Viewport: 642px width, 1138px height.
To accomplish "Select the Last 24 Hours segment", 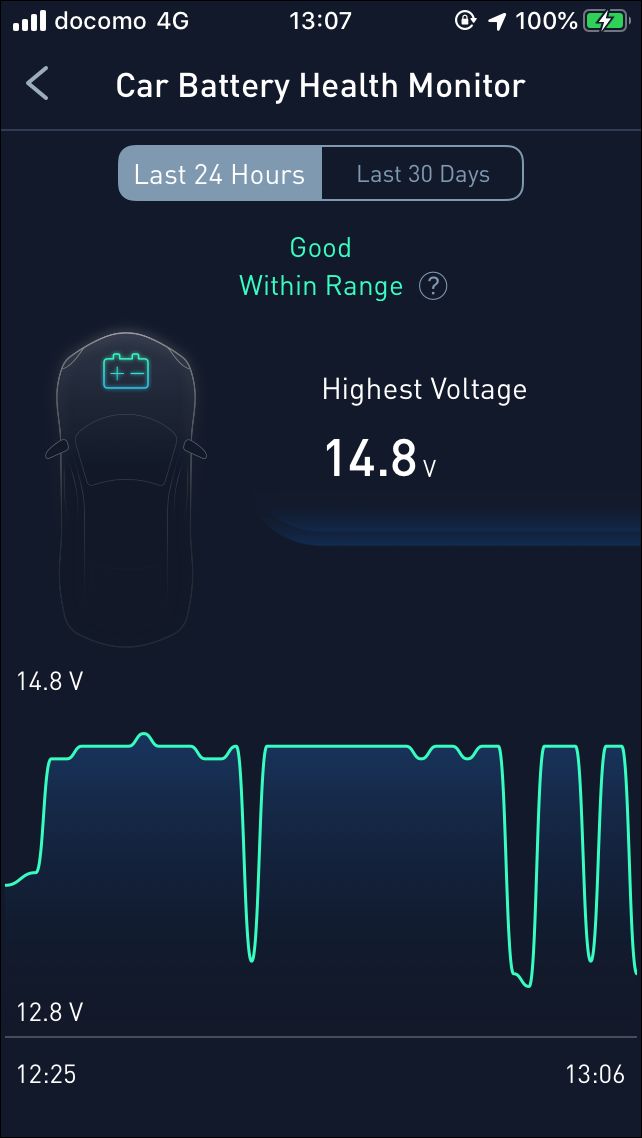I will [x=220, y=173].
